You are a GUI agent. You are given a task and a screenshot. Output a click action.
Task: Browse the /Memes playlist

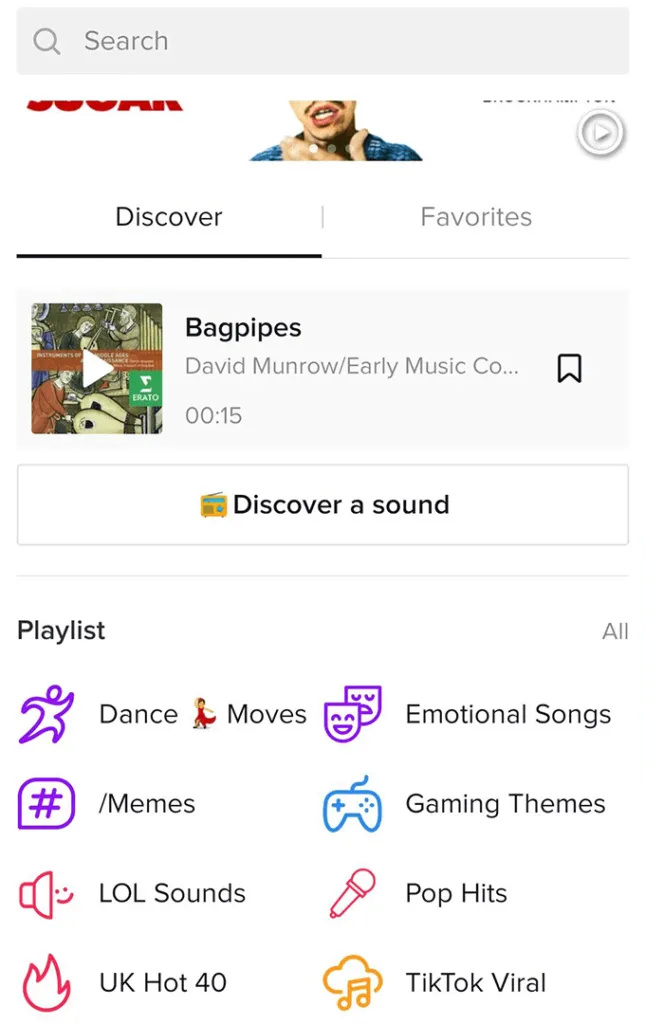click(108, 804)
